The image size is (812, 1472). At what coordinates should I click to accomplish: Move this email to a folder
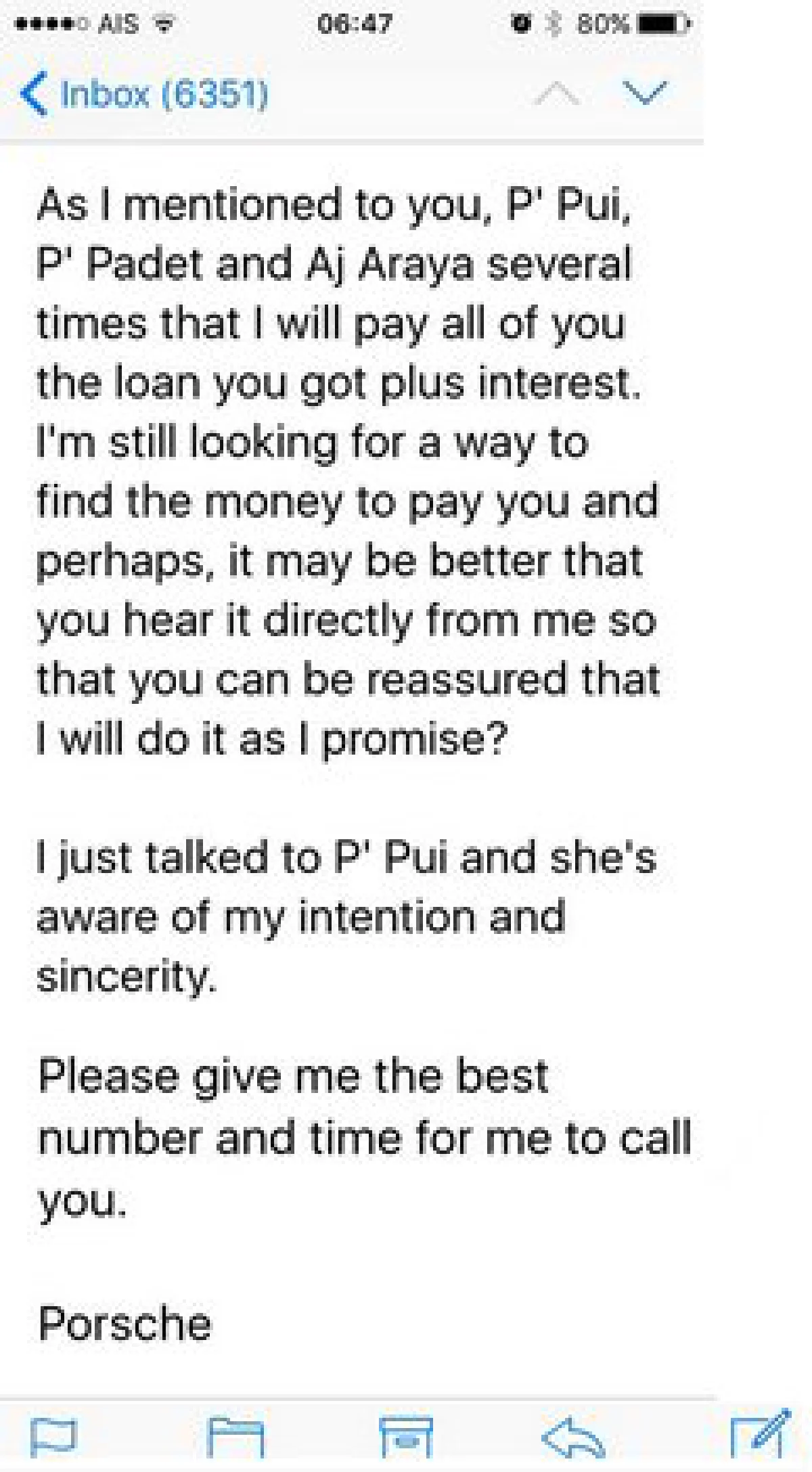coord(235,1436)
